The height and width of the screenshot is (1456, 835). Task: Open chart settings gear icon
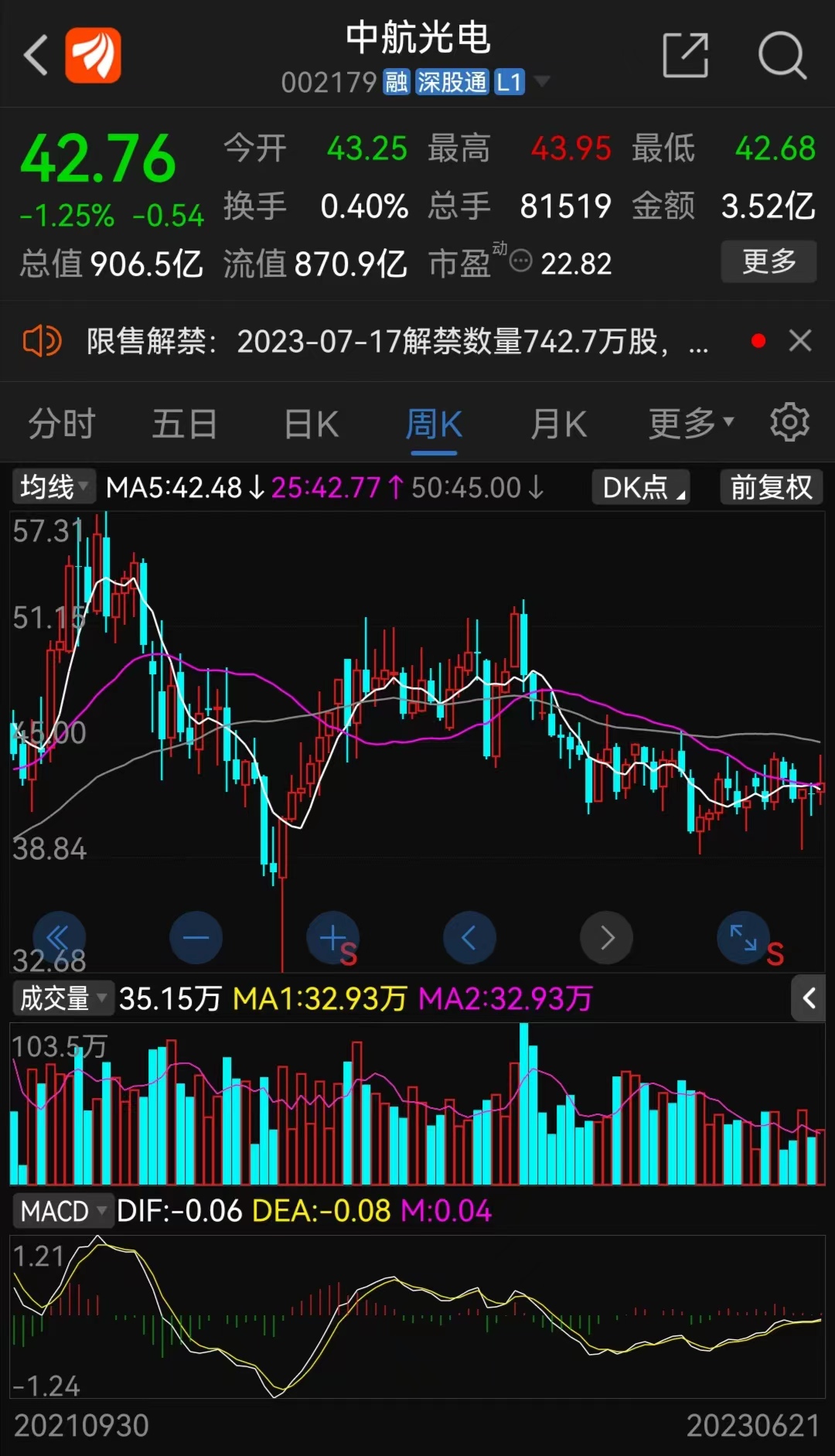click(x=789, y=422)
